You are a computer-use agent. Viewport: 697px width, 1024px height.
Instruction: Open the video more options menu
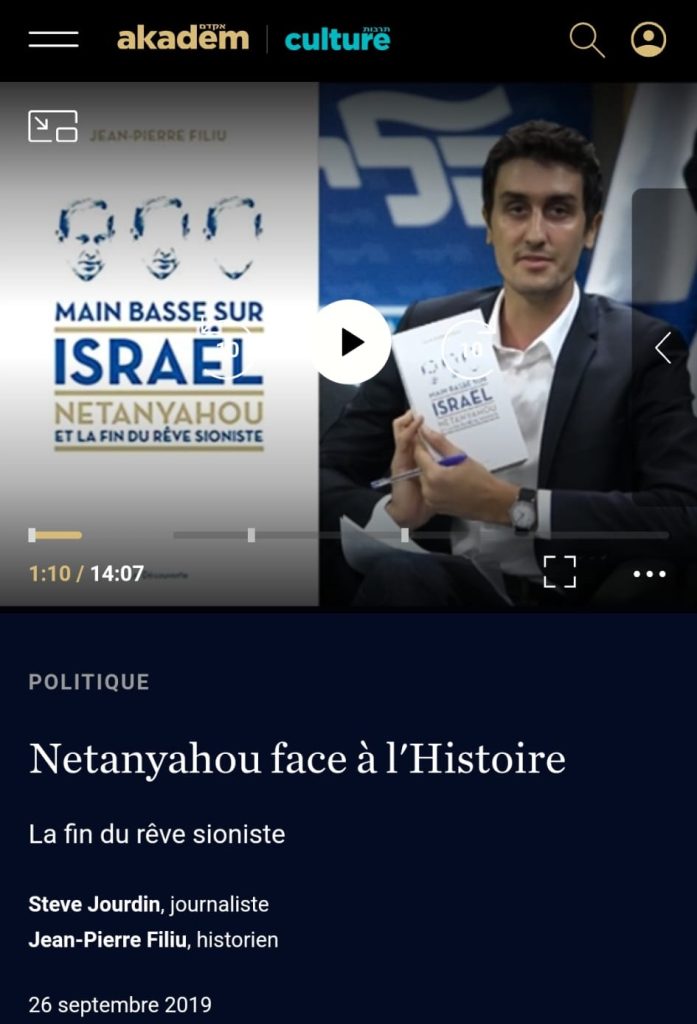tap(649, 573)
